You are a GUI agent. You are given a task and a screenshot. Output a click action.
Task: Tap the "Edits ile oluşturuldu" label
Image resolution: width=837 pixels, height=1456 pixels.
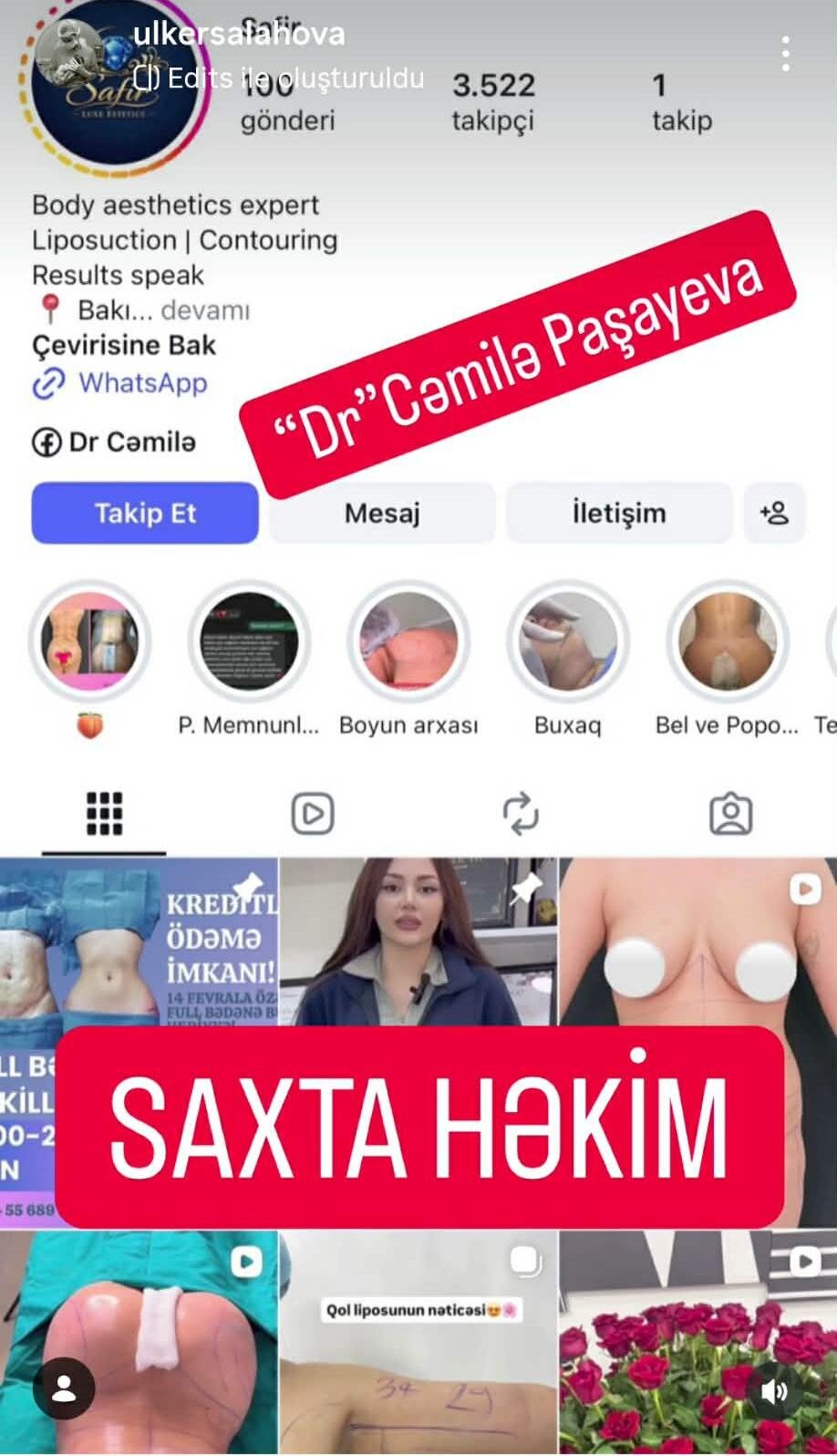point(279,78)
